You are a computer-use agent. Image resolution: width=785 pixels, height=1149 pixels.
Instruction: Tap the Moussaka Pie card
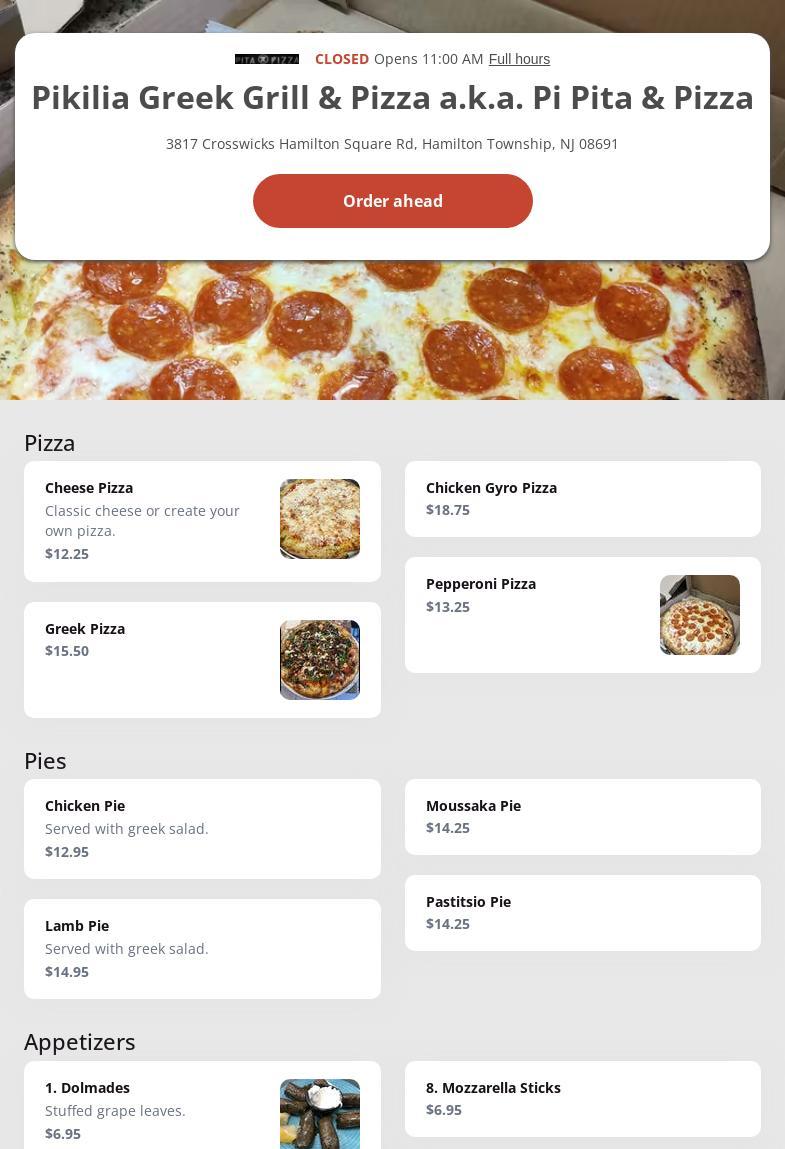[x=582, y=816]
